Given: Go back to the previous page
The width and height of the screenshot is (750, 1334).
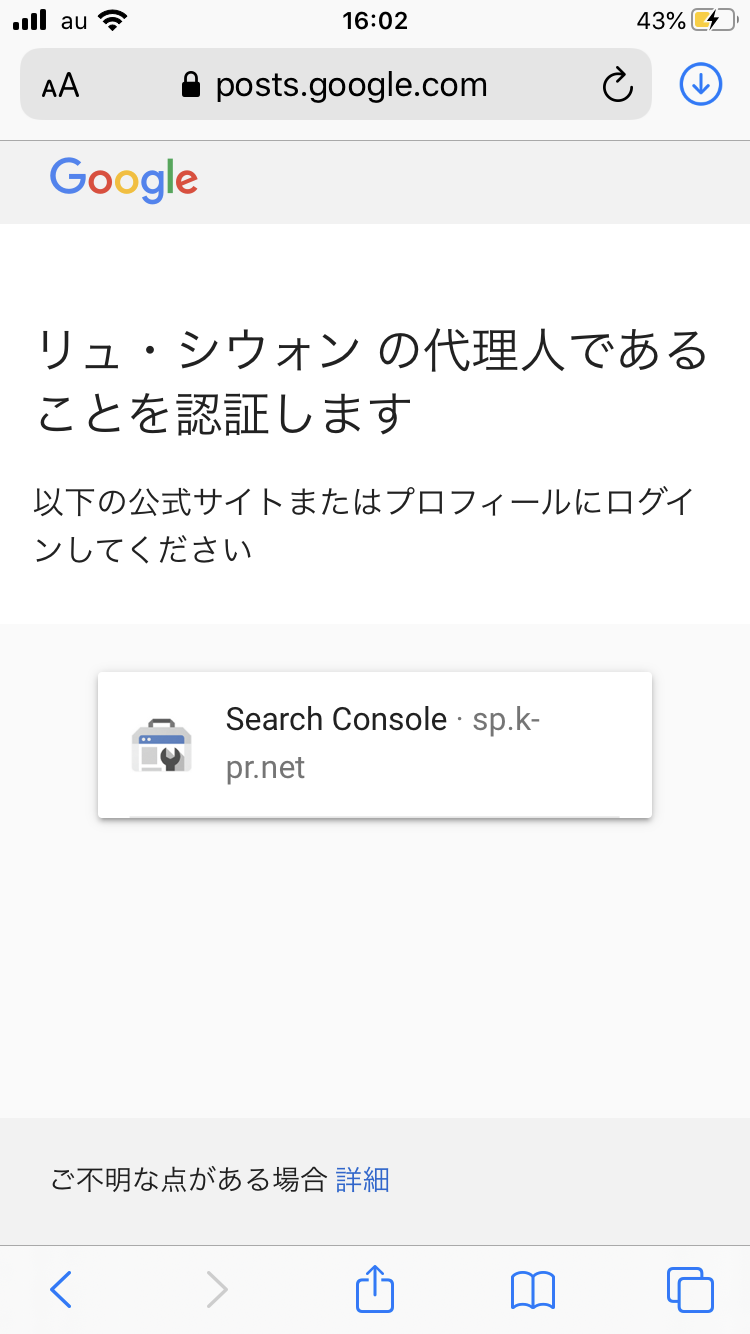Looking at the screenshot, I should pyautogui.click(x=61, y=1290).
